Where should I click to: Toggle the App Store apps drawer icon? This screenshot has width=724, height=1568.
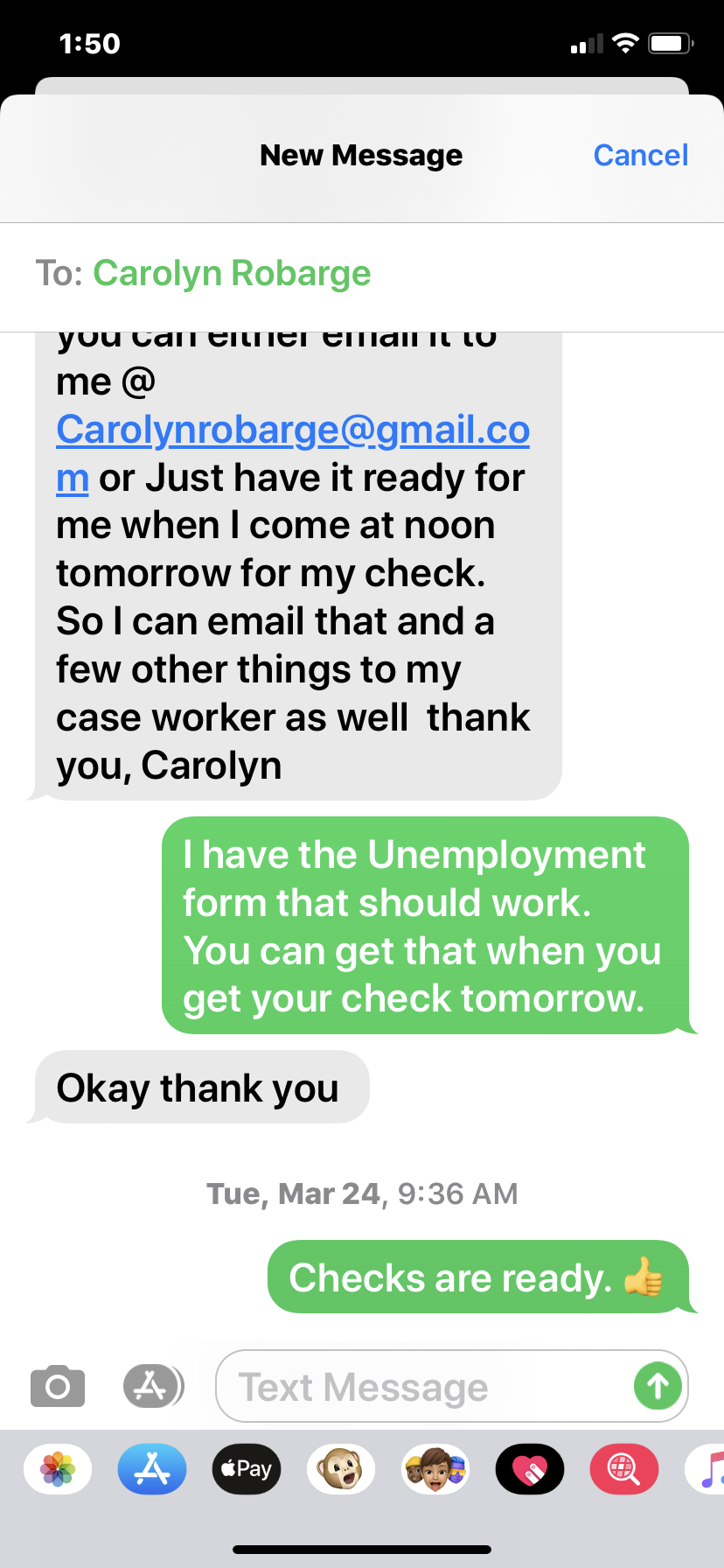coord(152,1387)
